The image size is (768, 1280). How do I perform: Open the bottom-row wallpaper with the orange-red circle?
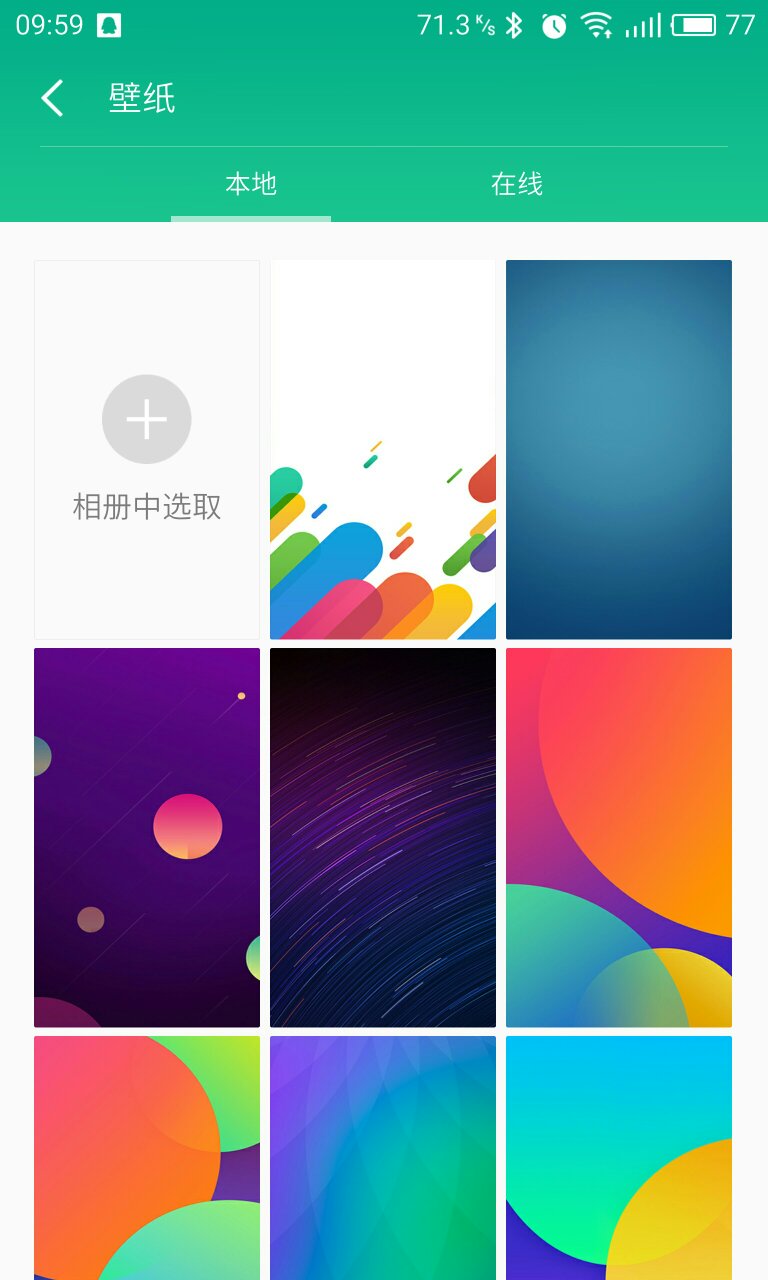click(x=147, y=1158)
